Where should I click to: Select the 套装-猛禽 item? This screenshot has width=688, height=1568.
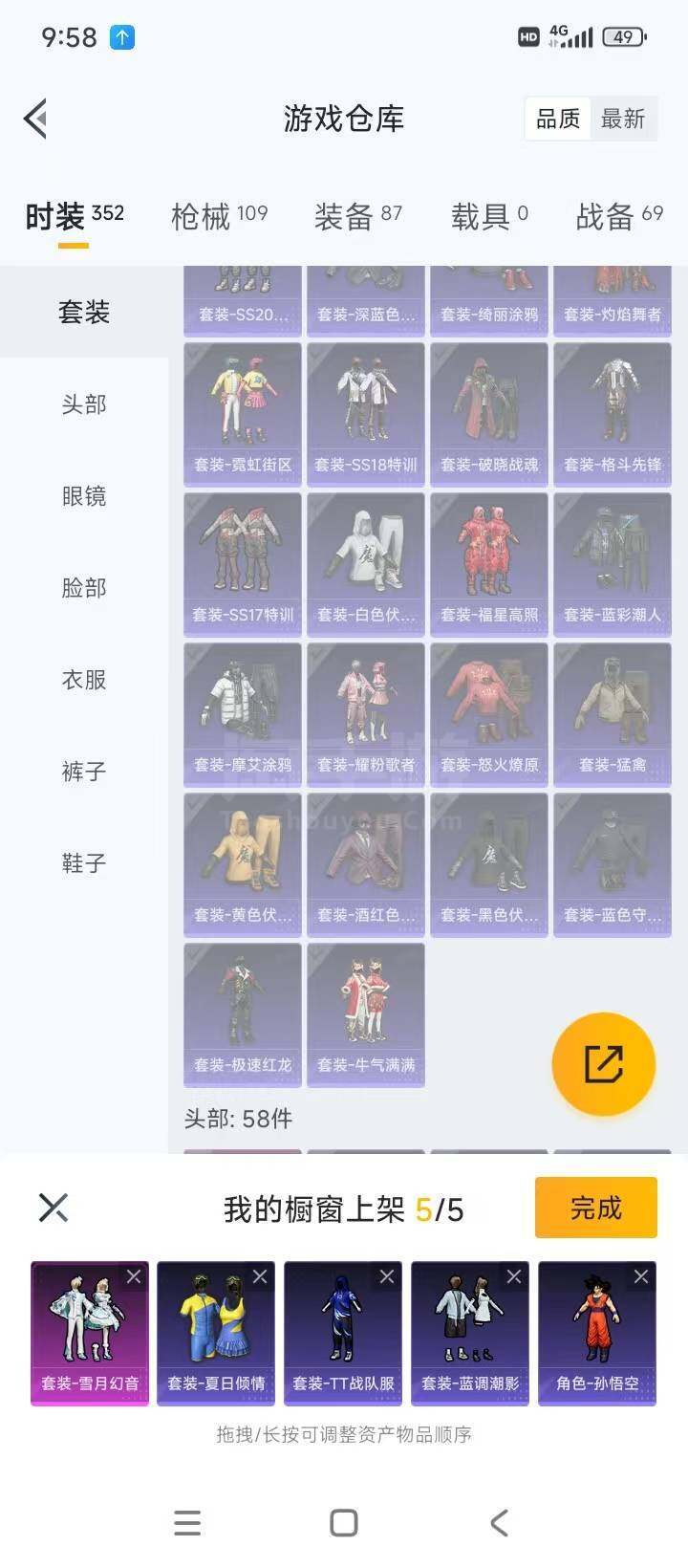[x=613, y=712]
